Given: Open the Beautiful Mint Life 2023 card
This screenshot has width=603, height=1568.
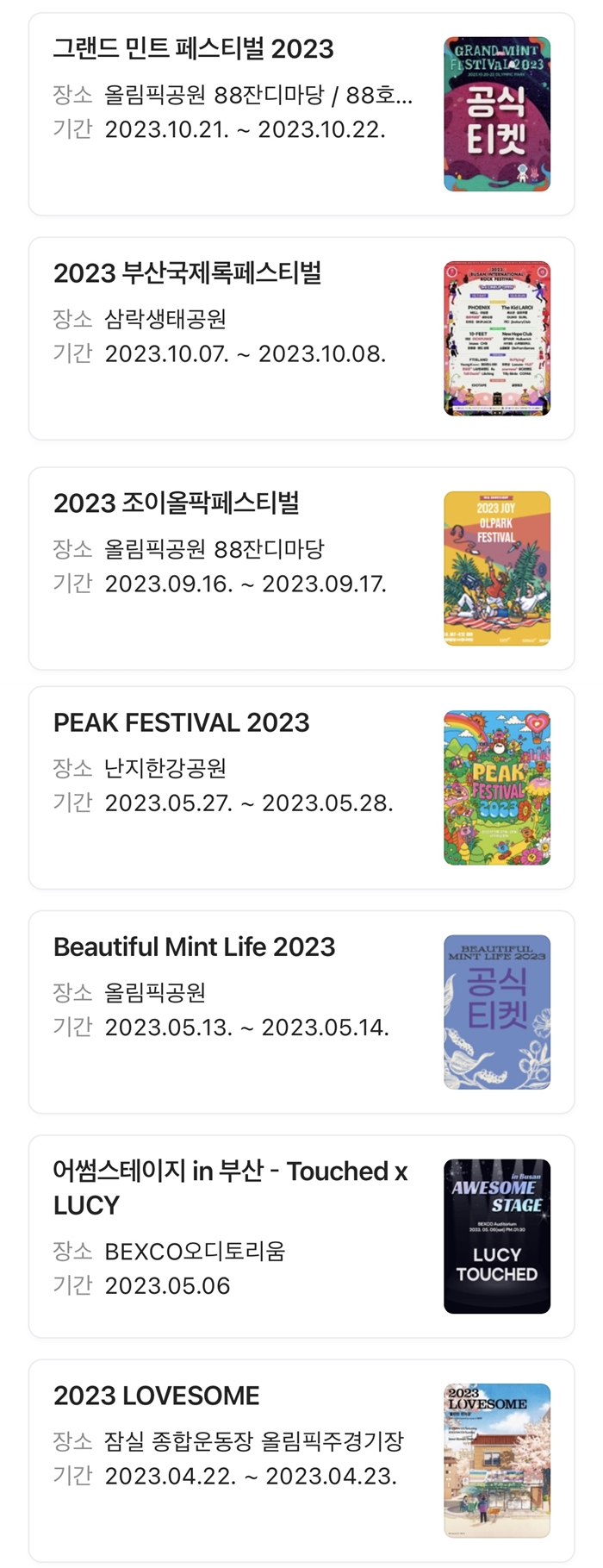Looking at the screenshot, I should 301,1012.
